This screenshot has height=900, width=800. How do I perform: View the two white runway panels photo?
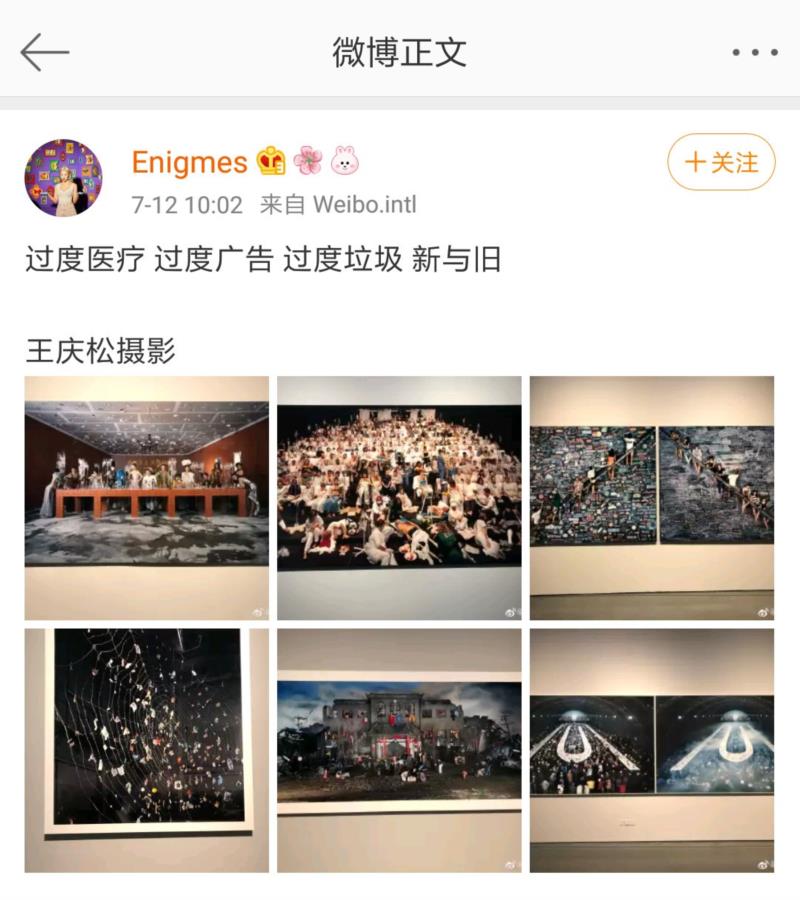point(651,750)
